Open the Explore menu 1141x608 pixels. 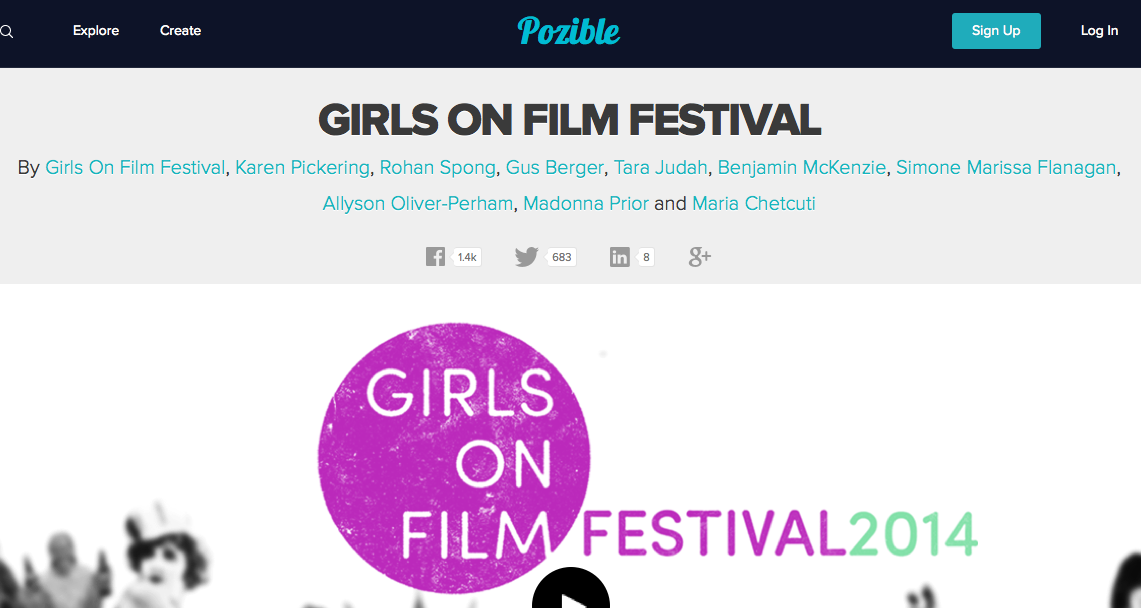pyautogui.click(x=96, y=31)
